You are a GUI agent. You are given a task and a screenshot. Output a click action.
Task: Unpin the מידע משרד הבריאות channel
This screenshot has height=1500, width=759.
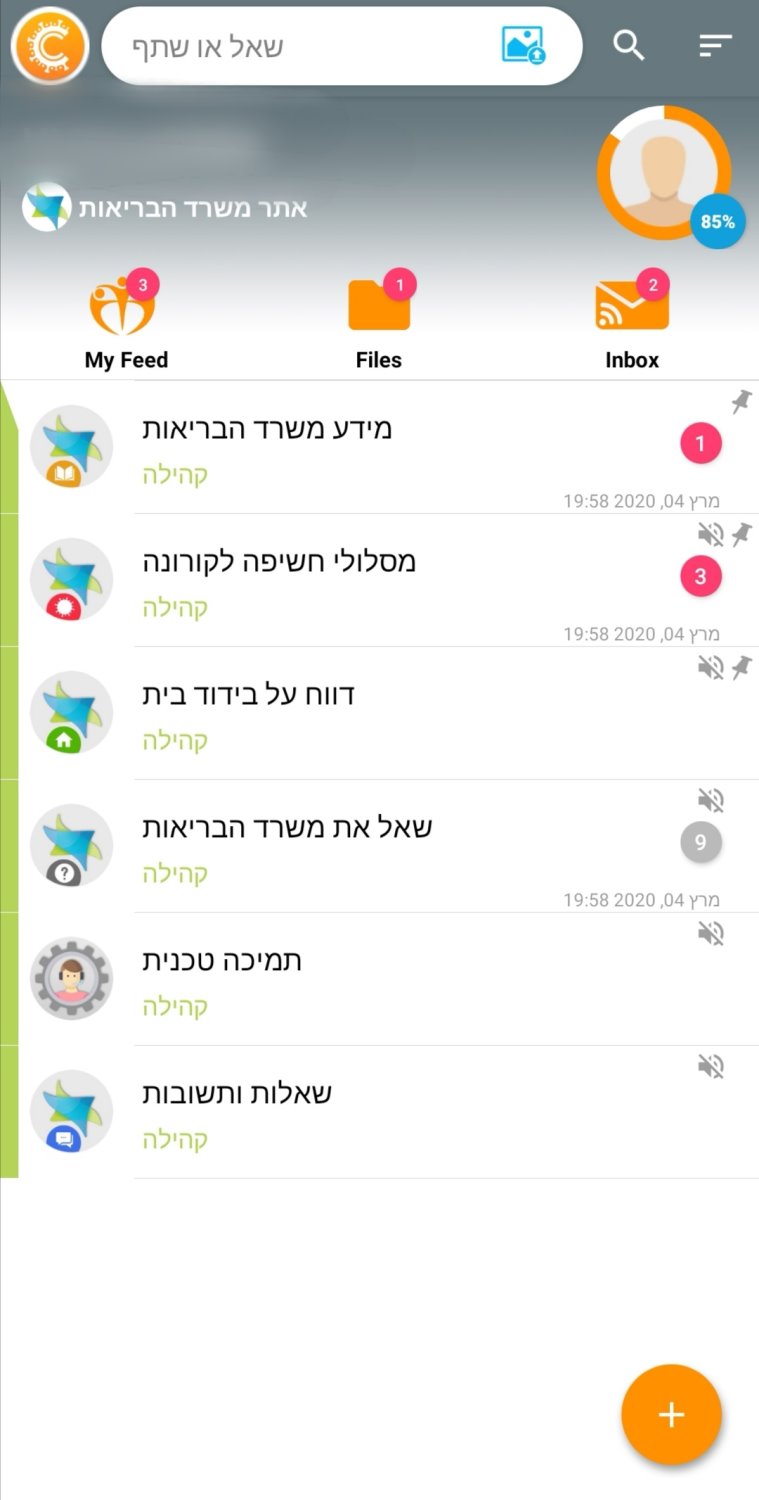pos(741,401)
